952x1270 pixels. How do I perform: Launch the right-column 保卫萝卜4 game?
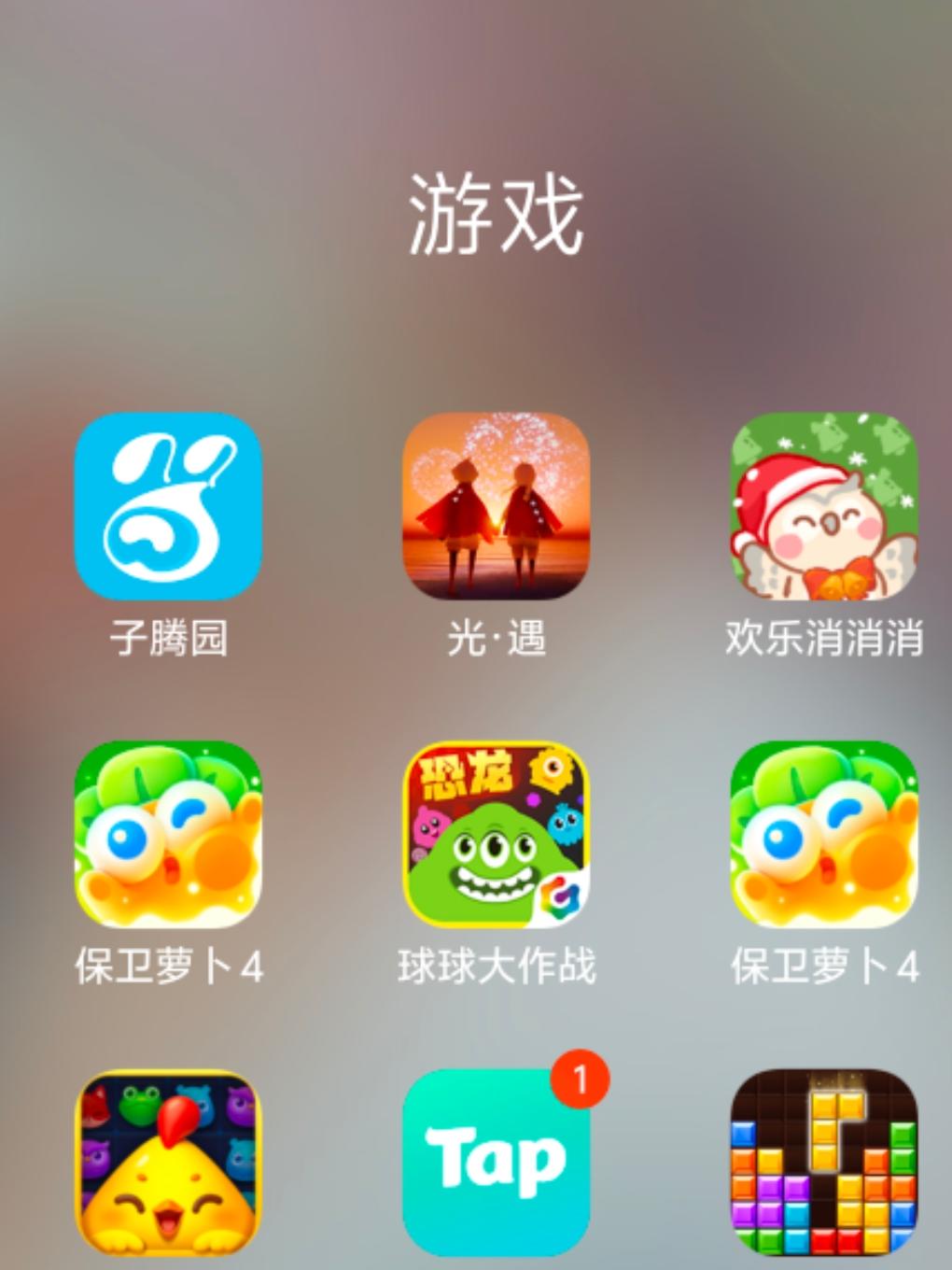pos(821,840)
